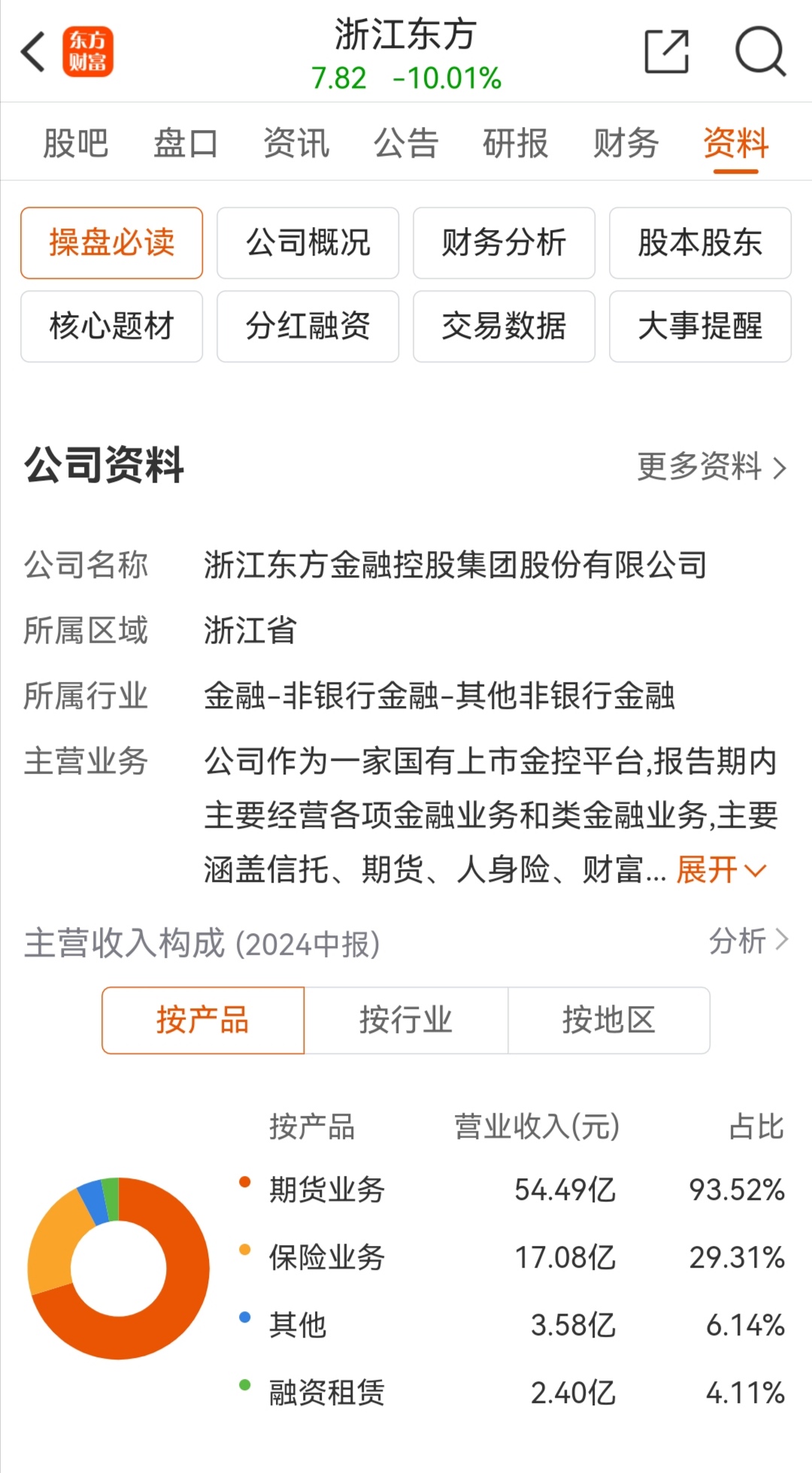The image size is (812, 1473).
Task: Select 操盘必读 quick-read button
Action: coord(111,243)
